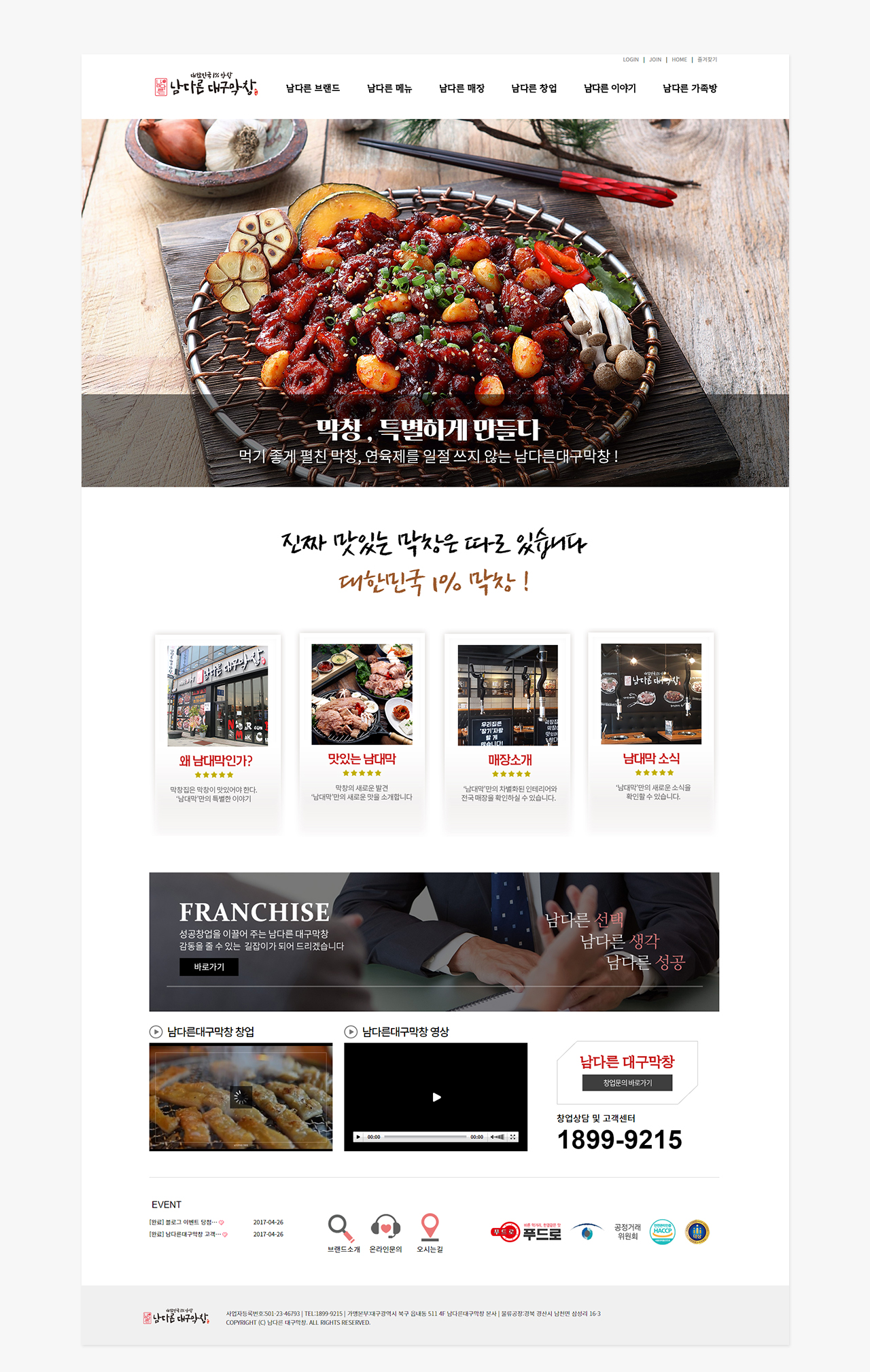Open the 남다른 가족방 menu
The image size is (870, 1372).
tap(690, 88)
